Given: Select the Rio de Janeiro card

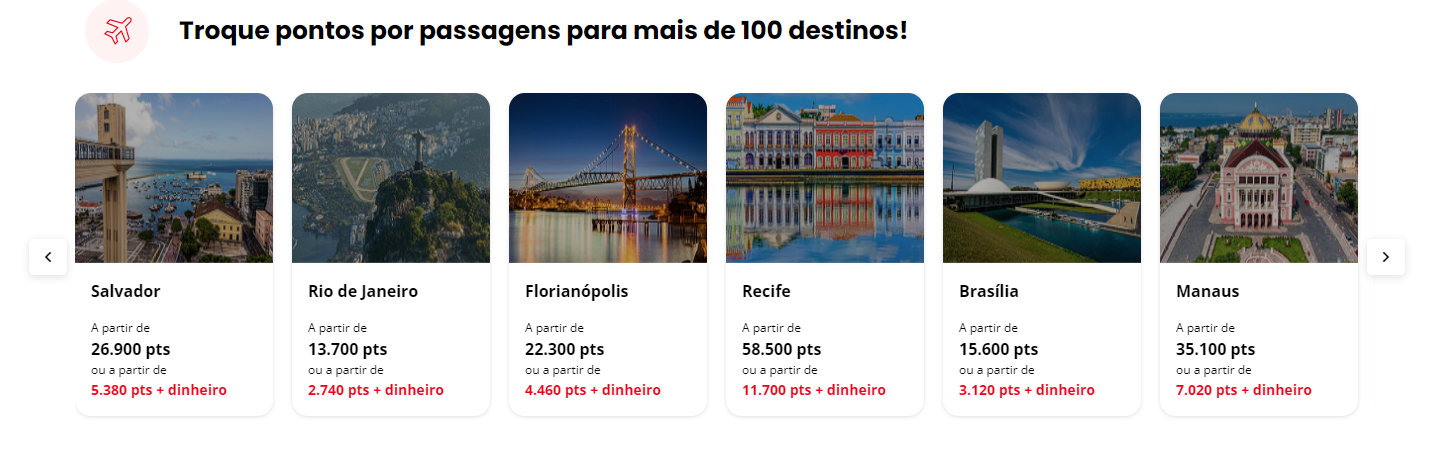Looking at the screenshot, I should tap(390, 254).
